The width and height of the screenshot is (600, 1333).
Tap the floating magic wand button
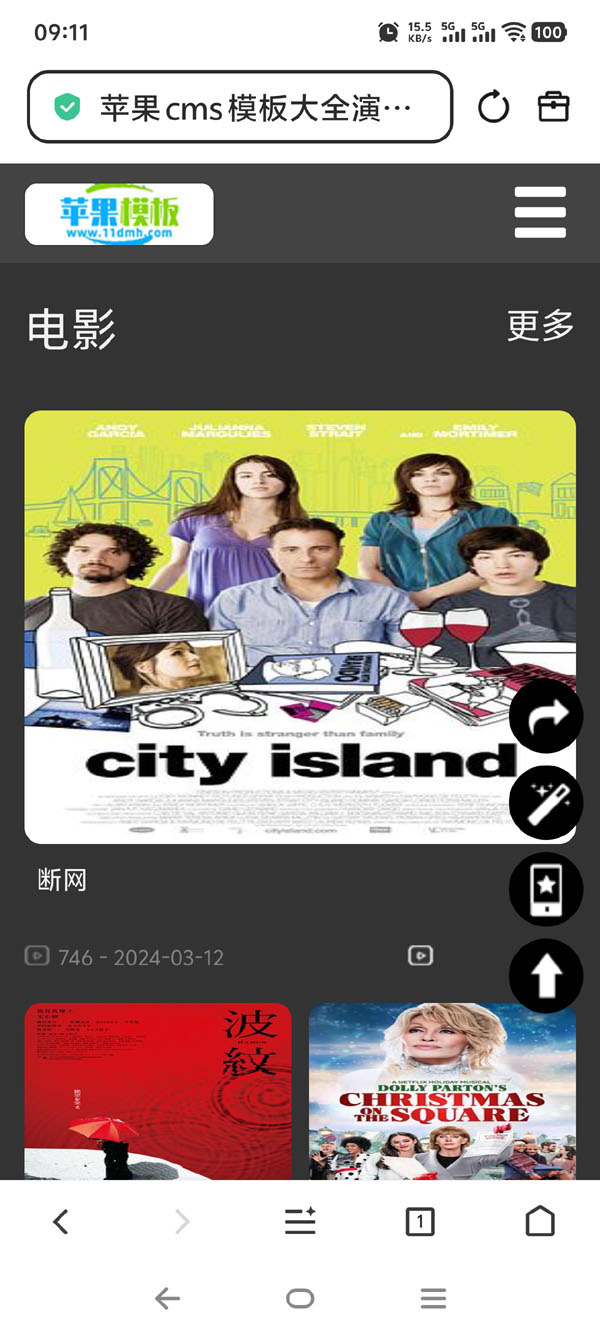546,802
